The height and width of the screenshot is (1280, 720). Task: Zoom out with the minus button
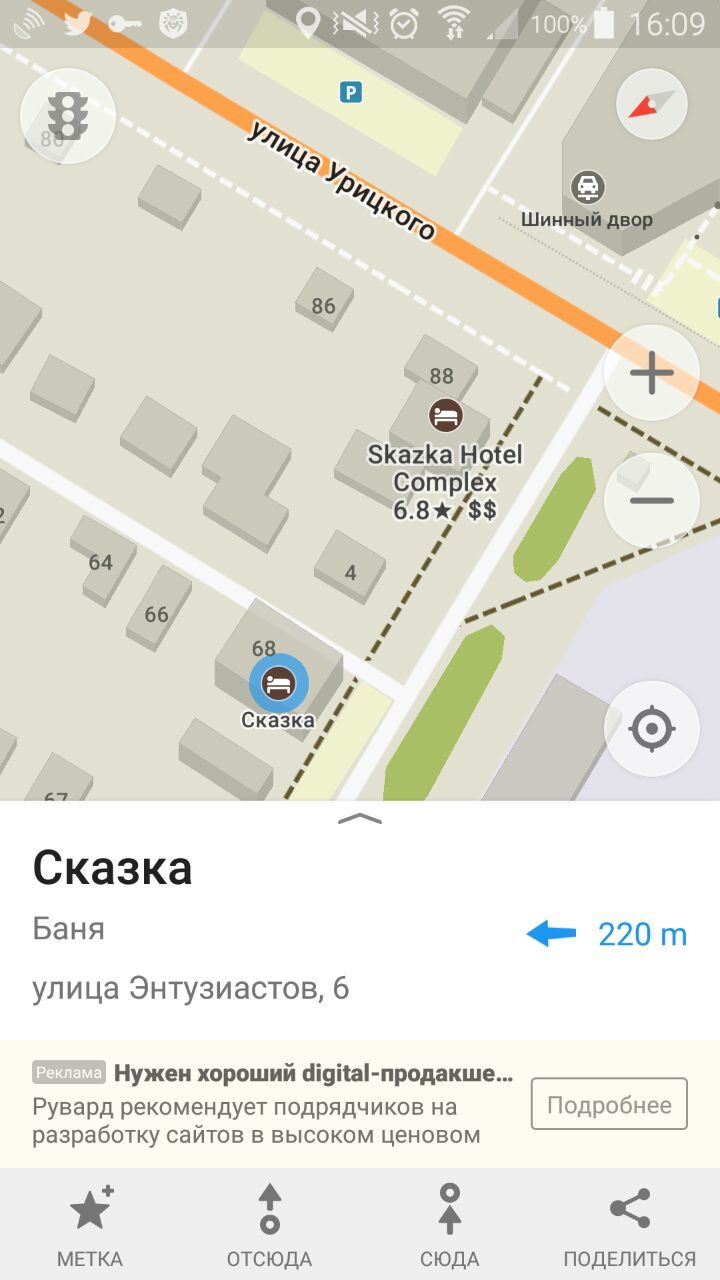point(652,500)
